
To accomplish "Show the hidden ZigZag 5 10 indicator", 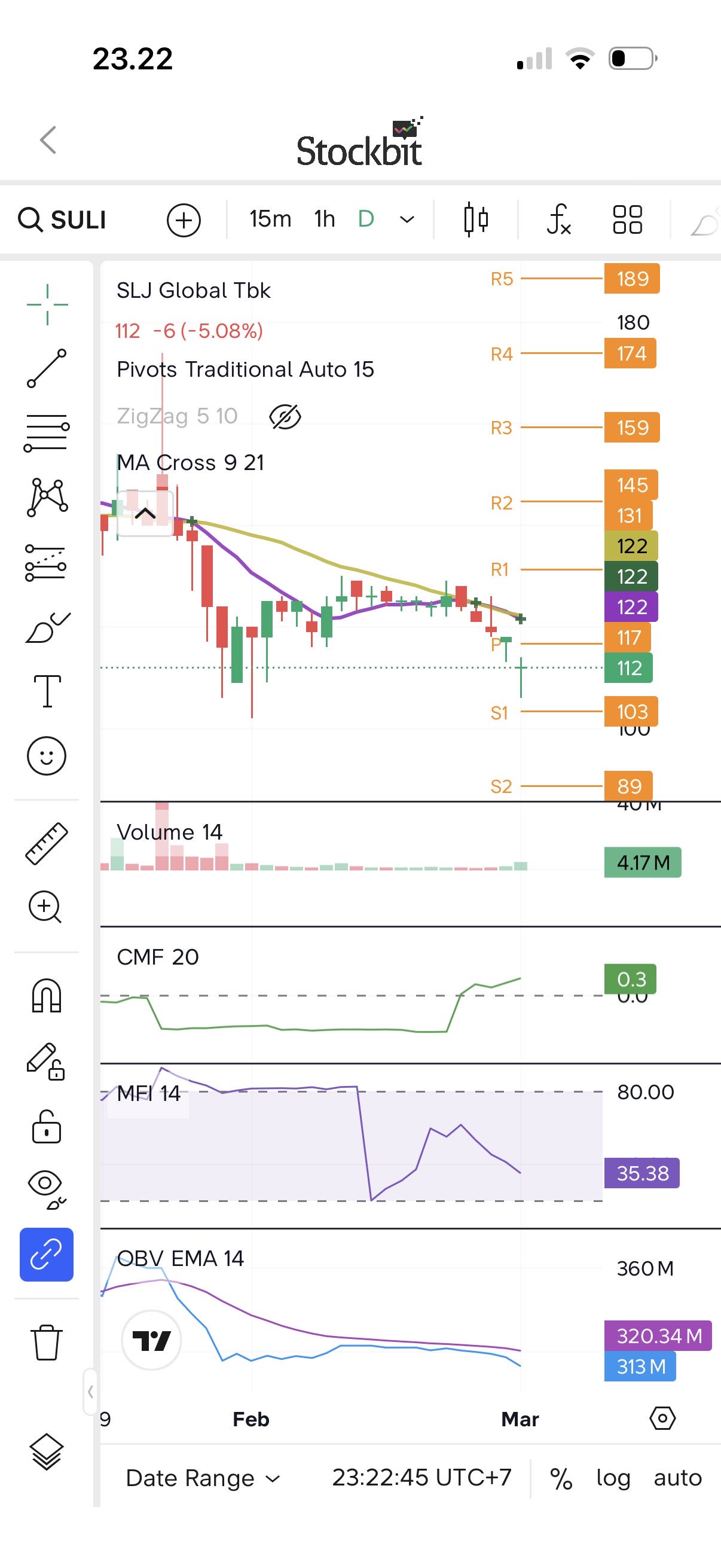I will [285, 417].
